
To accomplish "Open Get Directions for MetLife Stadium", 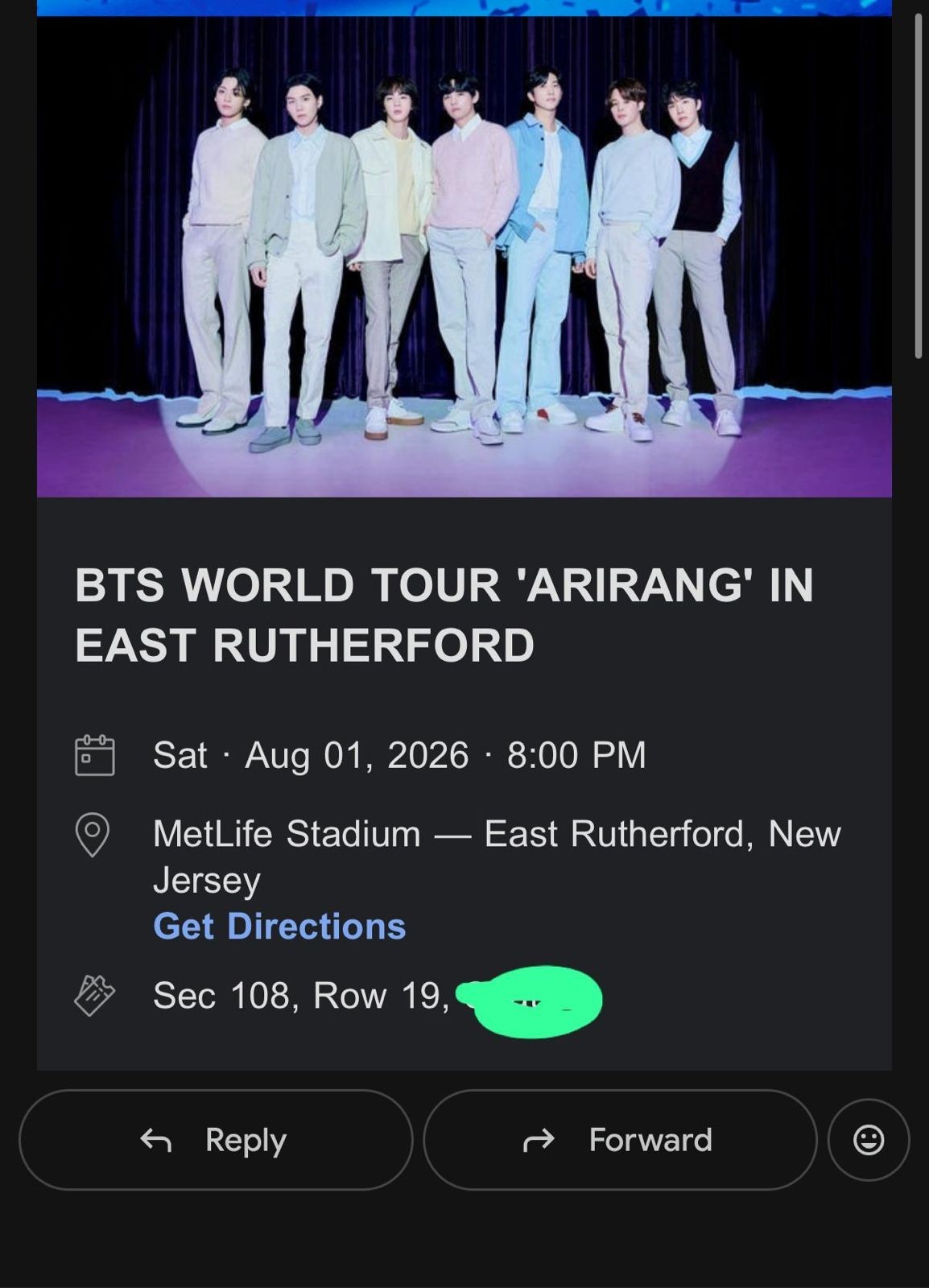I will 280,926.
